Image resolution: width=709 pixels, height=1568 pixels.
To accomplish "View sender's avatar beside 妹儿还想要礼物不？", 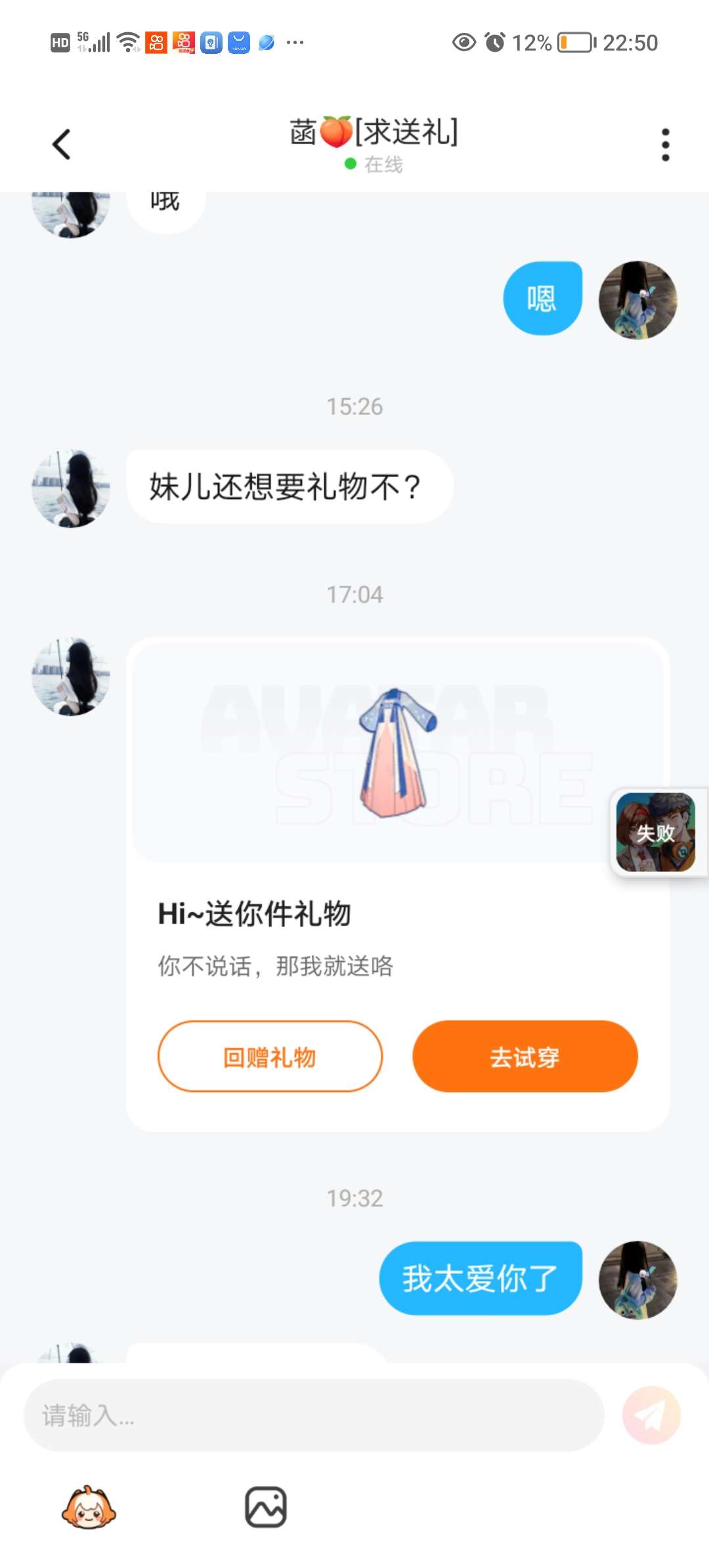I will (71, 489).
